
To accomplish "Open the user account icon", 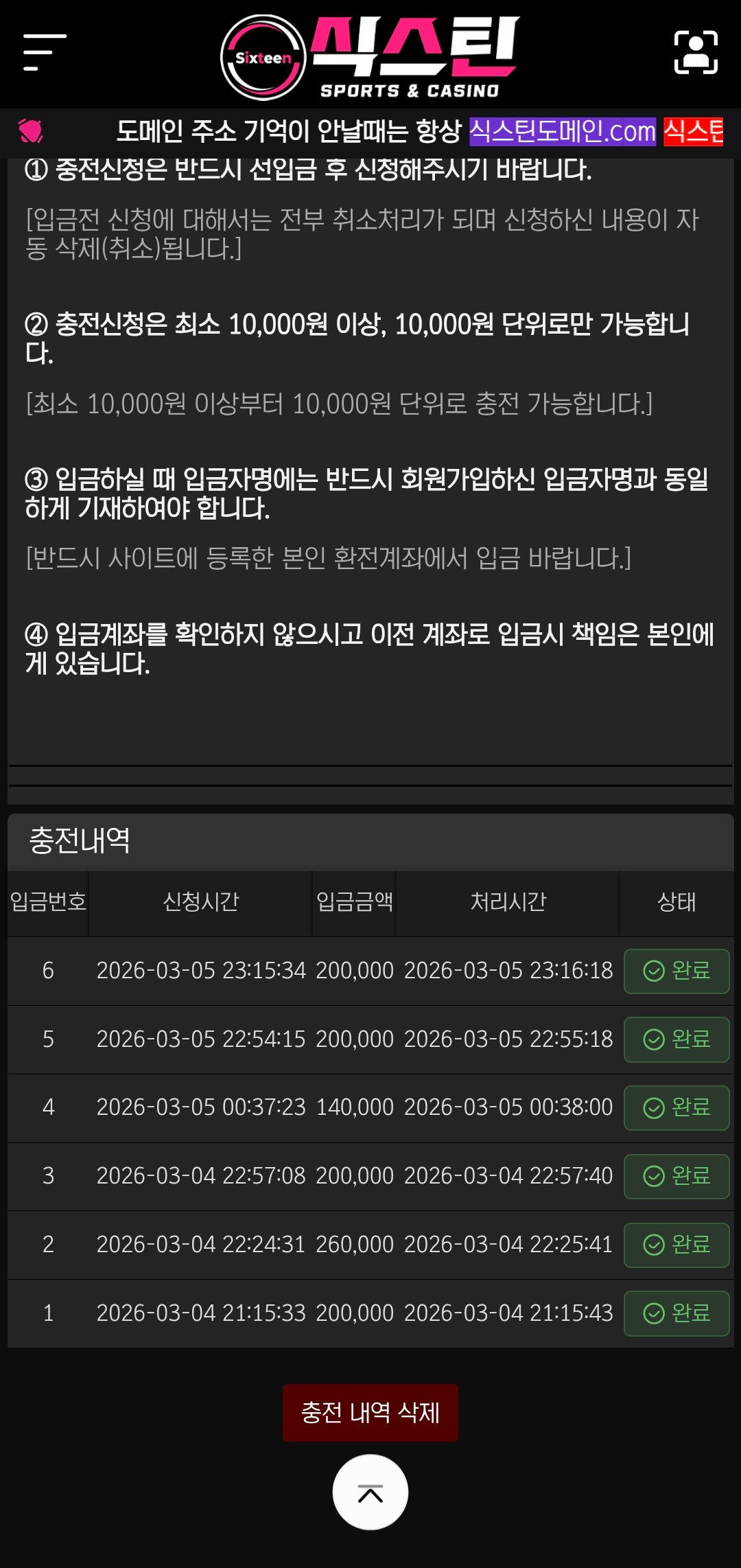I will (696, 52).
